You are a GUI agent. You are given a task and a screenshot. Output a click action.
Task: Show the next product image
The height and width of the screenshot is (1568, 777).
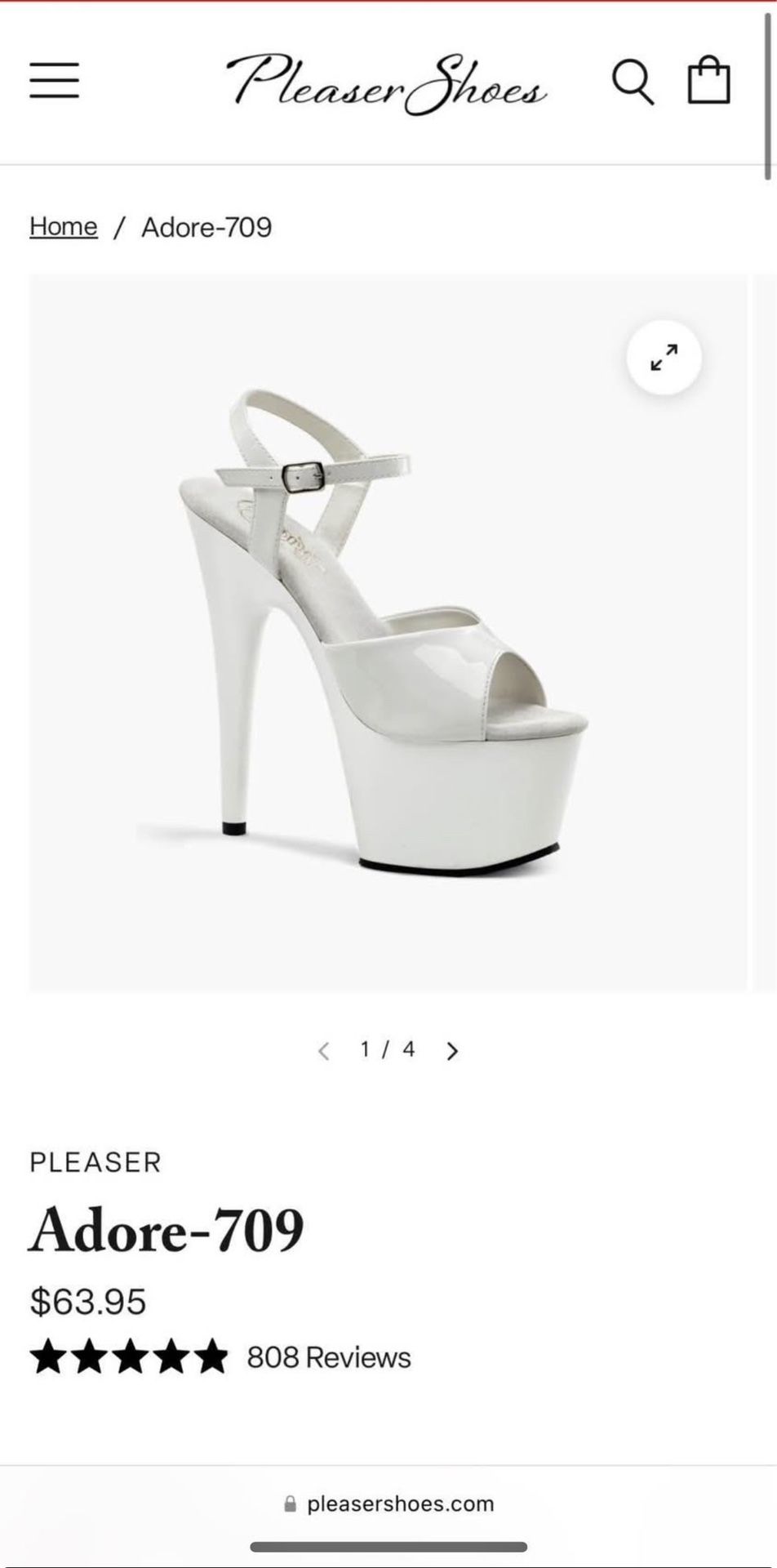point(453,1050)
